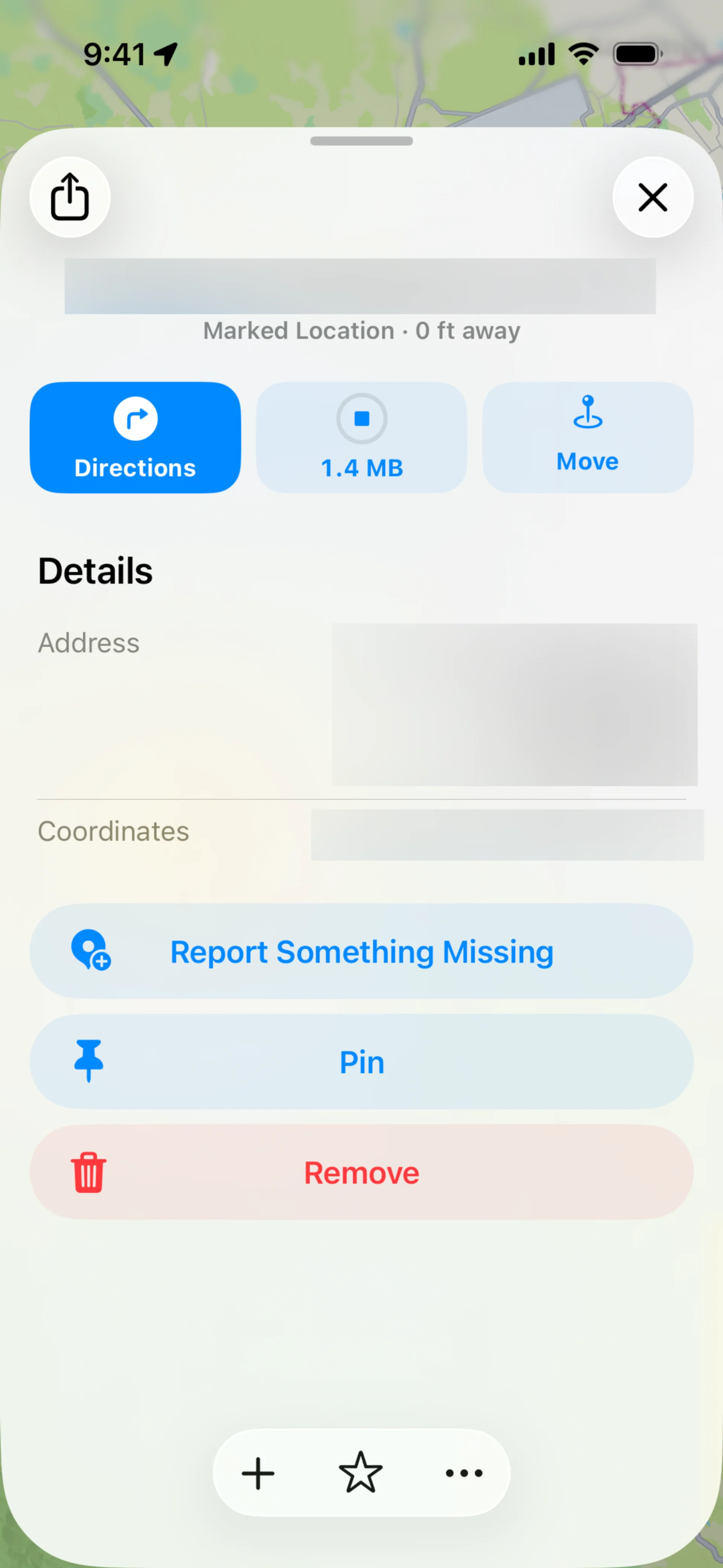Share this marked location
723x1568 pixels.
click(69, 197)
